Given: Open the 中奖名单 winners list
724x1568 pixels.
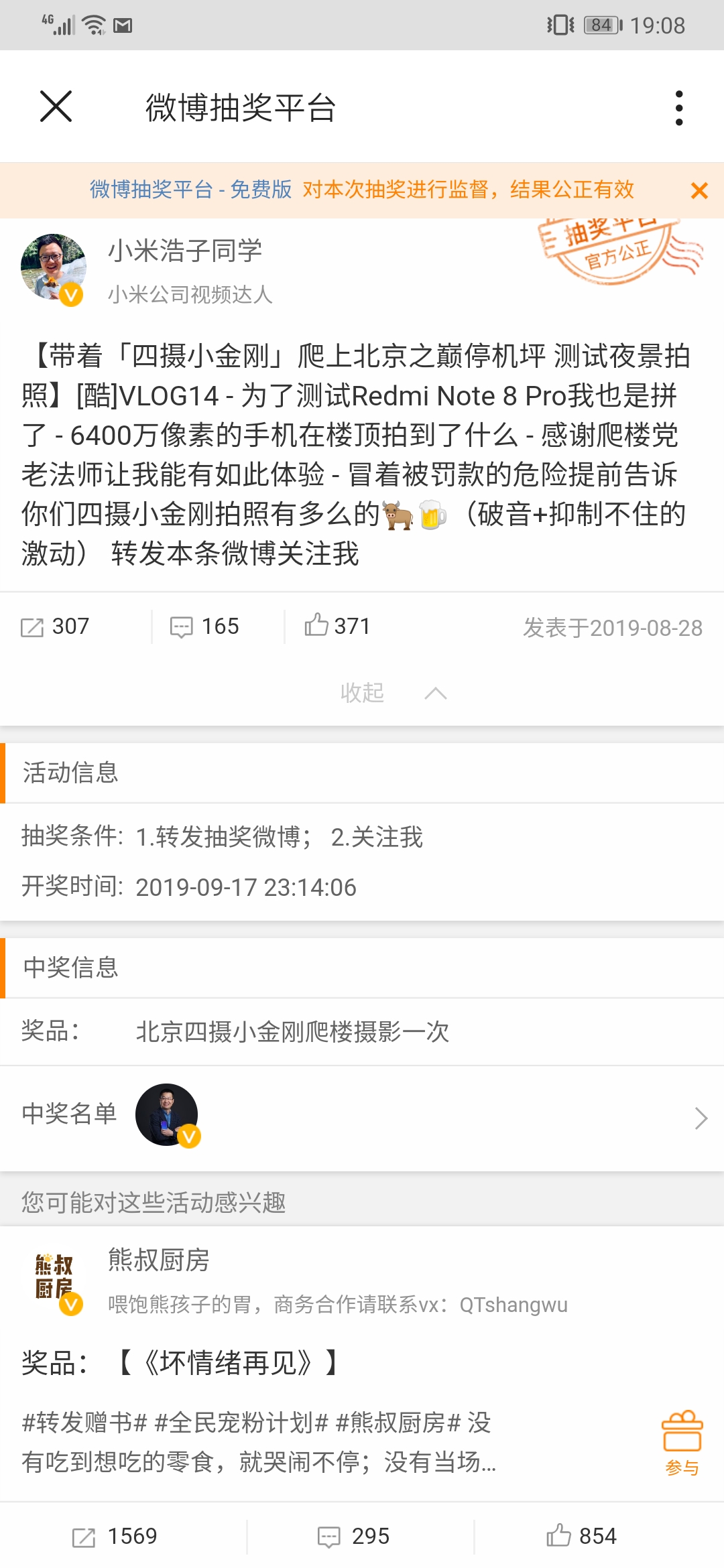Looking at the screenshot, I should click(x=362, y=1118).
